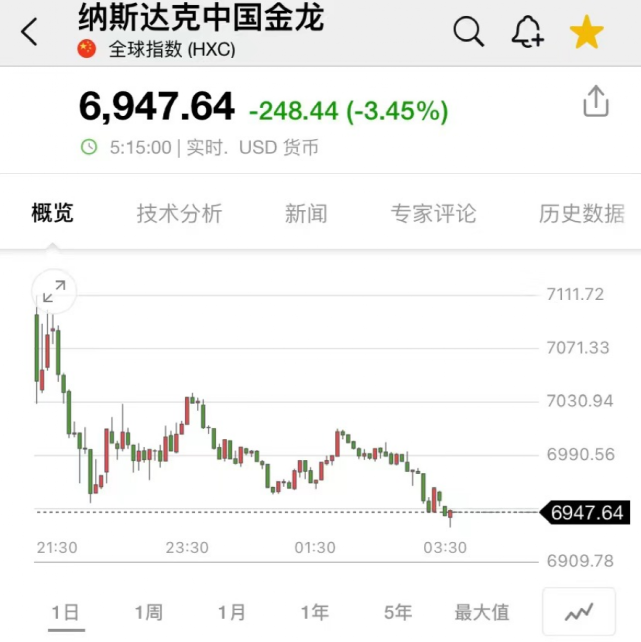Share this index quote

click(595, 102)
